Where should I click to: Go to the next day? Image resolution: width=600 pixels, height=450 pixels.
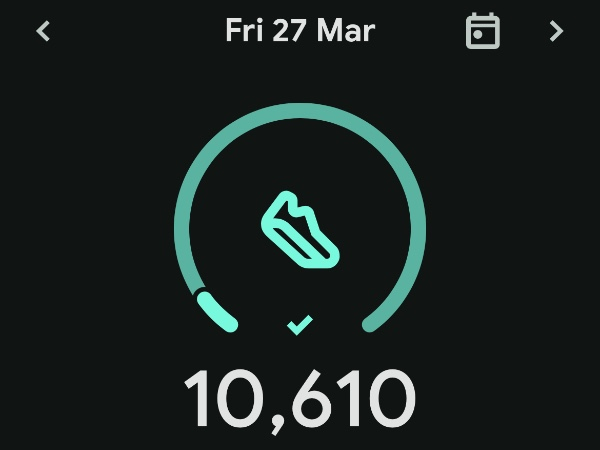(556, 31)
